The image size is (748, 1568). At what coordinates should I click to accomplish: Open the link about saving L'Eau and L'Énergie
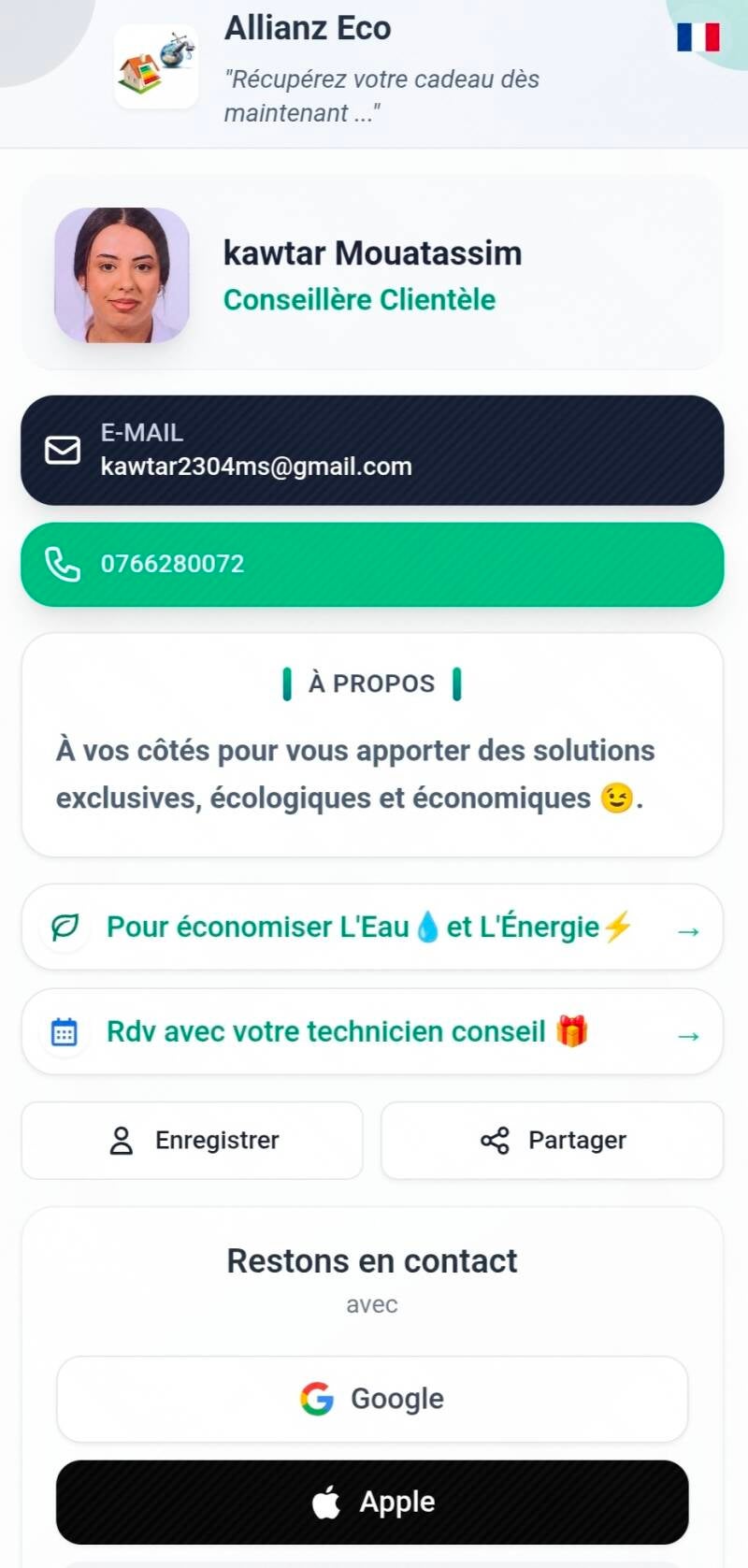372,928
